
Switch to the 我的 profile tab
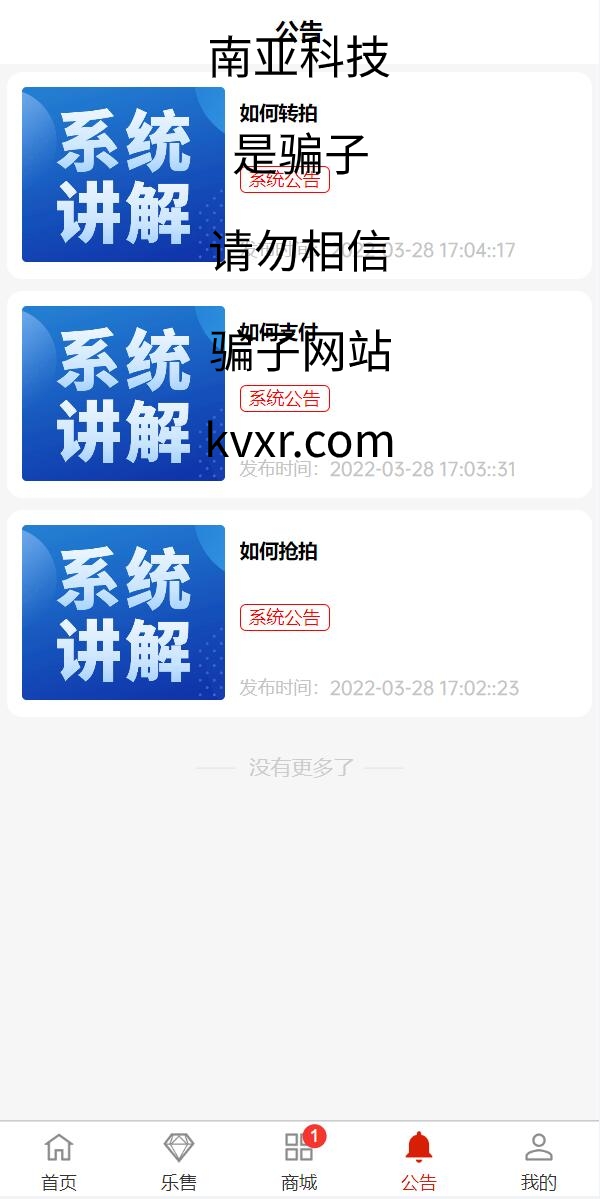(539, 1160)
